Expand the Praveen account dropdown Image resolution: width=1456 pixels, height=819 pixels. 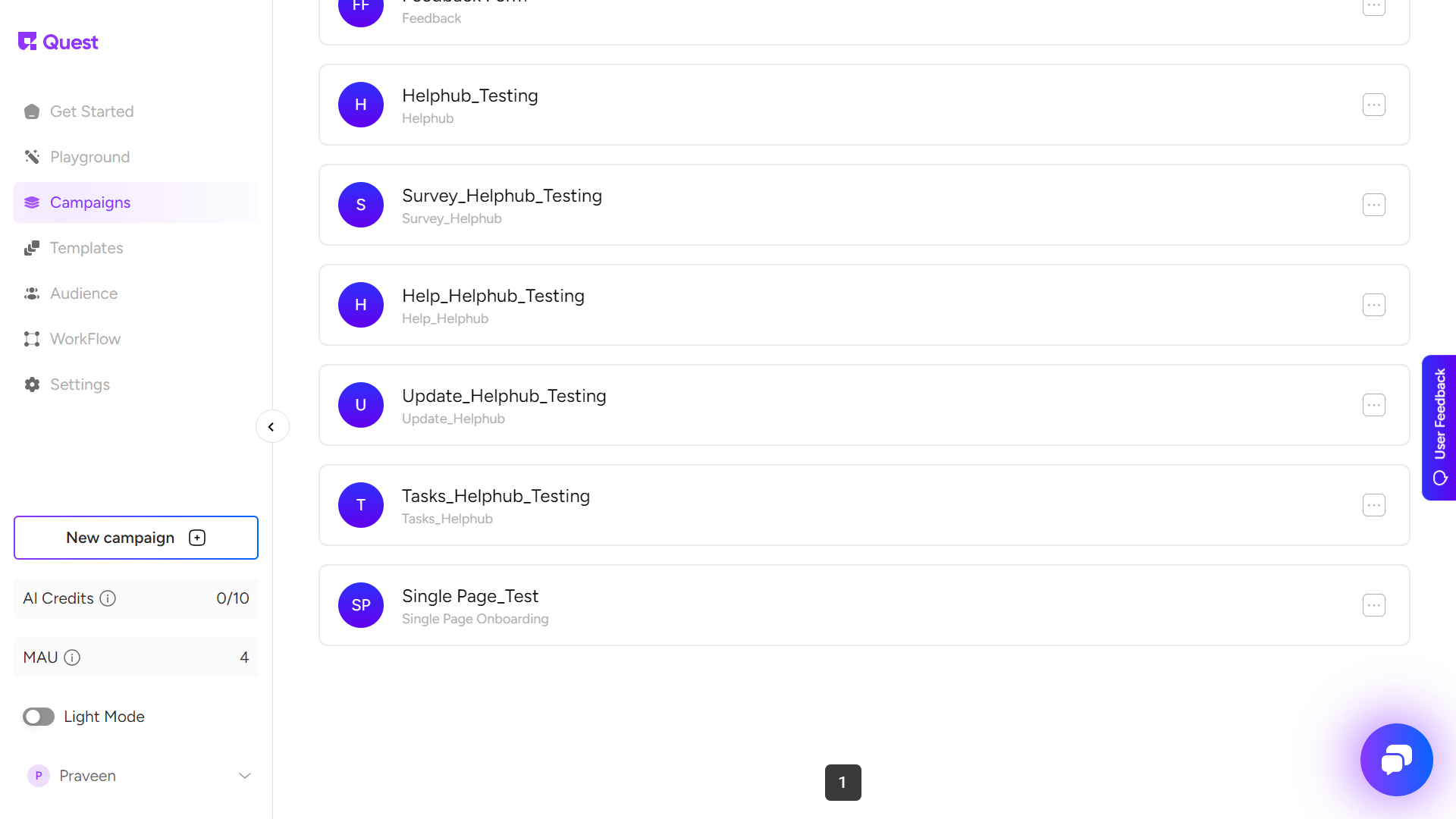[x=244, y=776]
